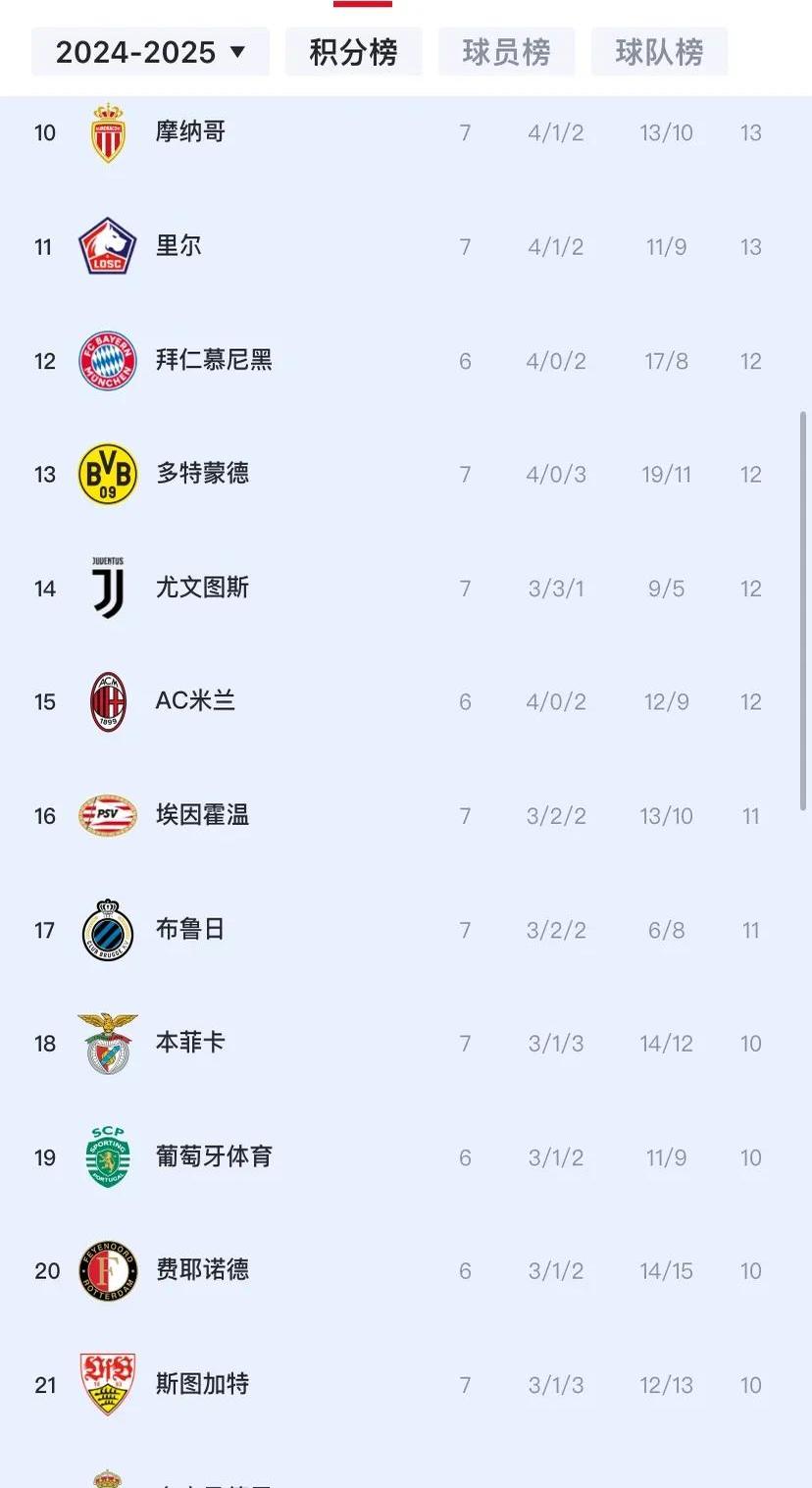812x1488 pixels.
Task: Select the PSV Eindhoven crest icon
Action: tap(108, 815)
